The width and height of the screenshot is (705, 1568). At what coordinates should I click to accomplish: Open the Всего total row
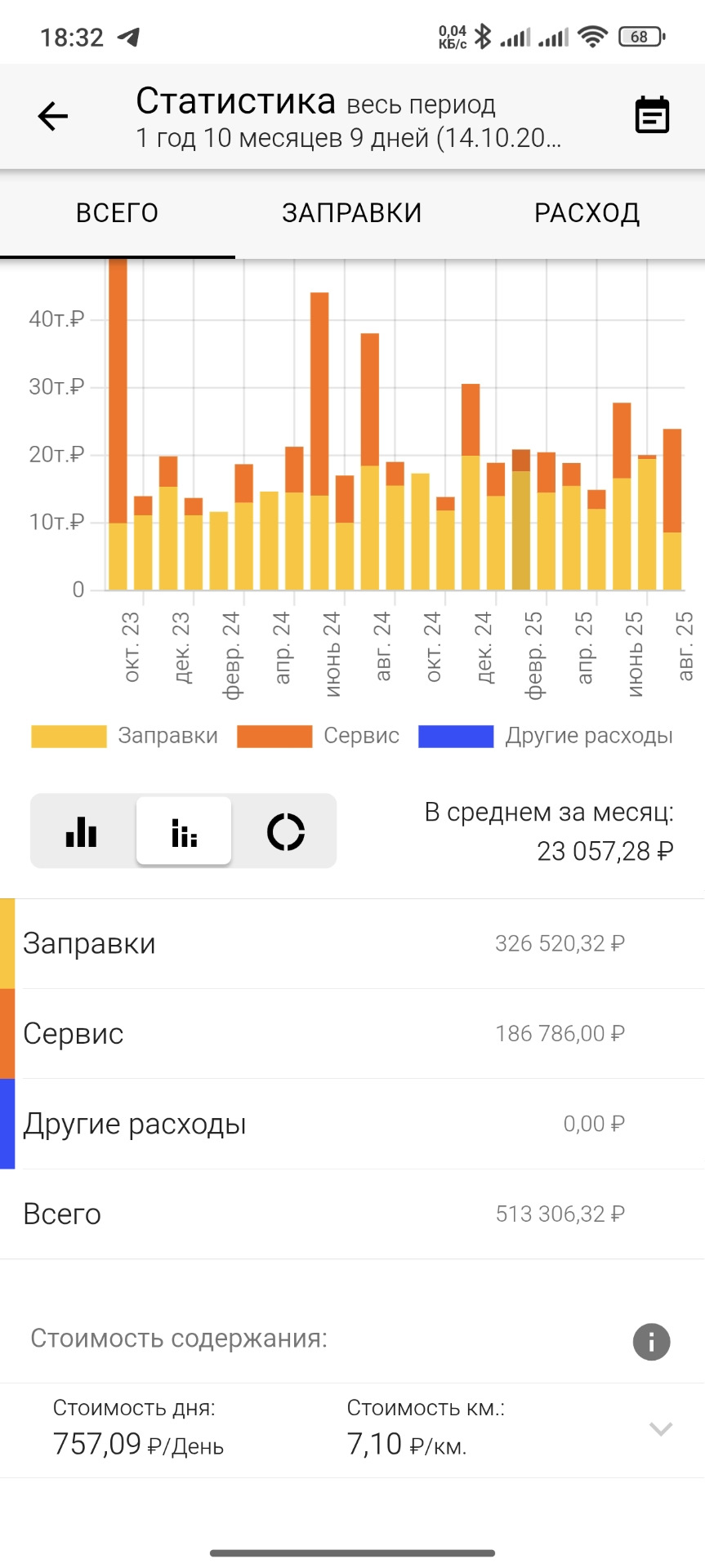[x=352, y=1214]
